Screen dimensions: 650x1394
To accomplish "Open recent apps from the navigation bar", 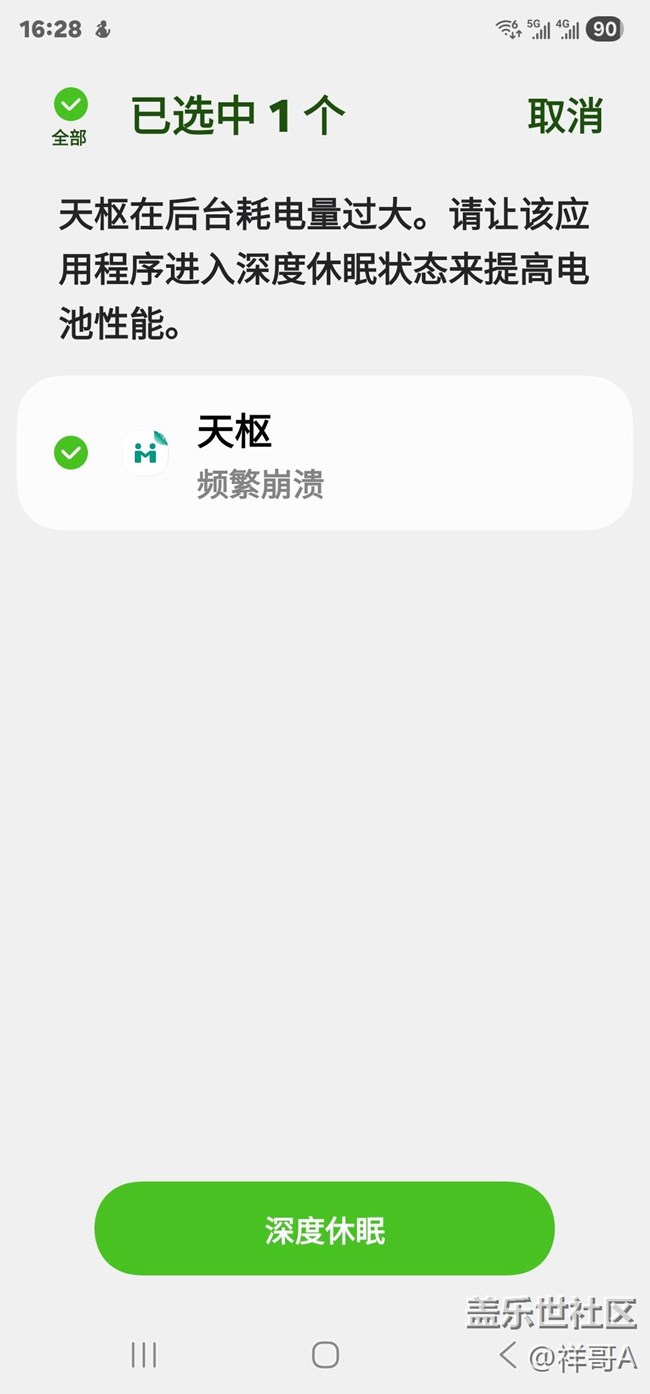I will pyautogui.click(x=144, y=1354).
